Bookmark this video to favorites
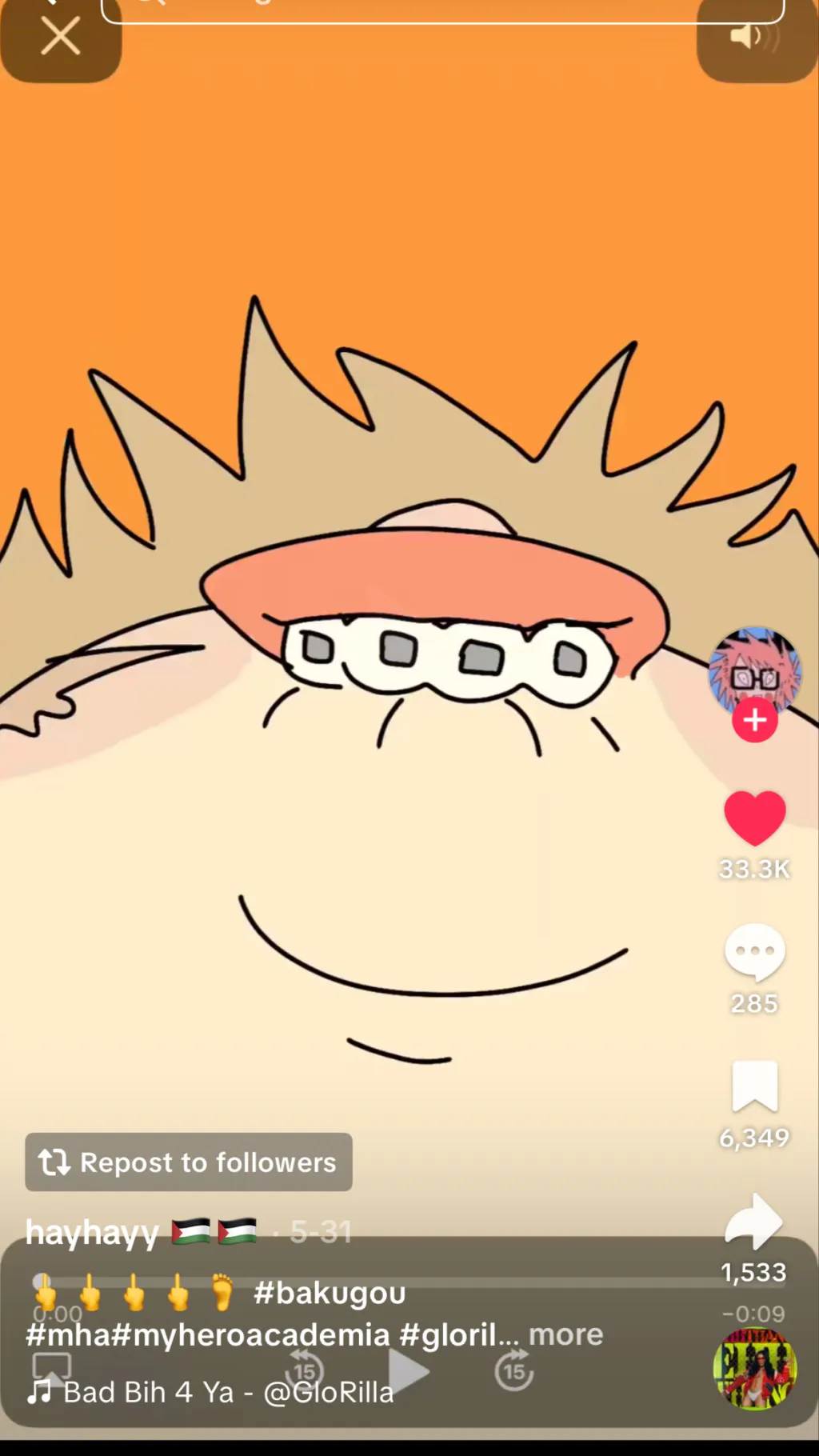This screenshot has height=1456, width=819. click(x=754, y=1086)
